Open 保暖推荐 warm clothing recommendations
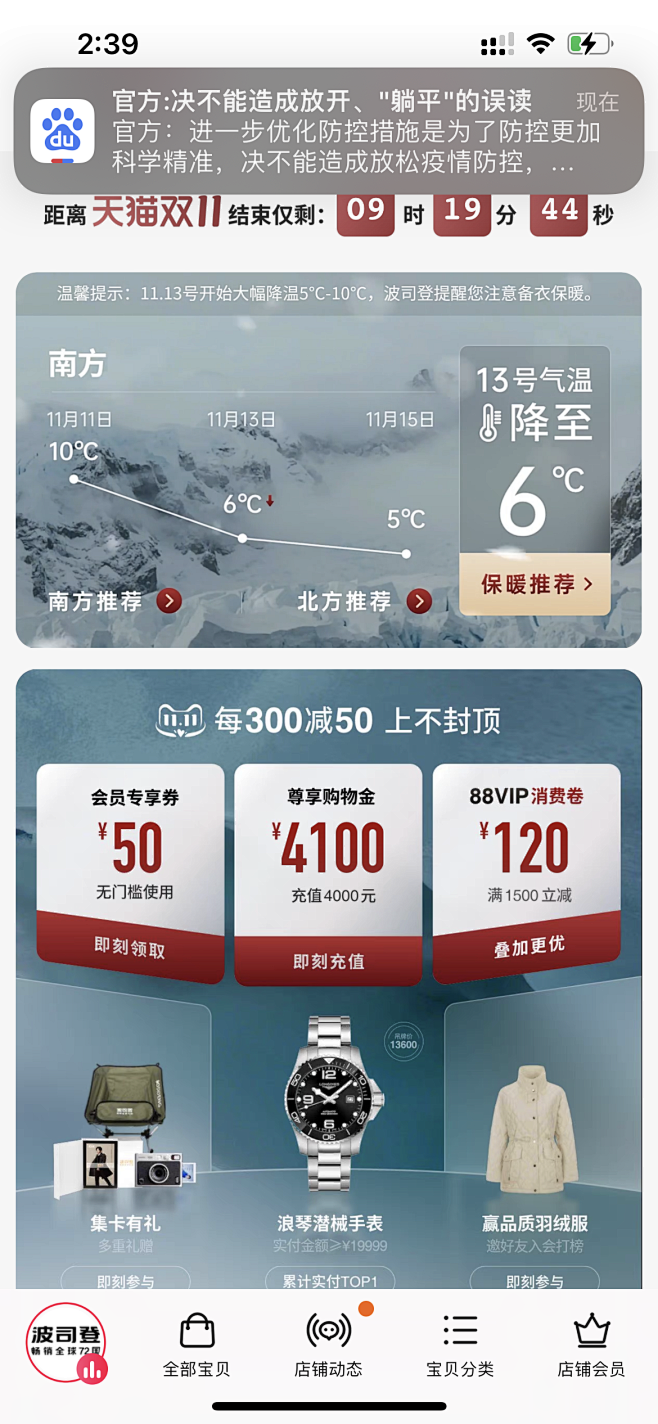658x1424 pixels. (x=535, y=584)
